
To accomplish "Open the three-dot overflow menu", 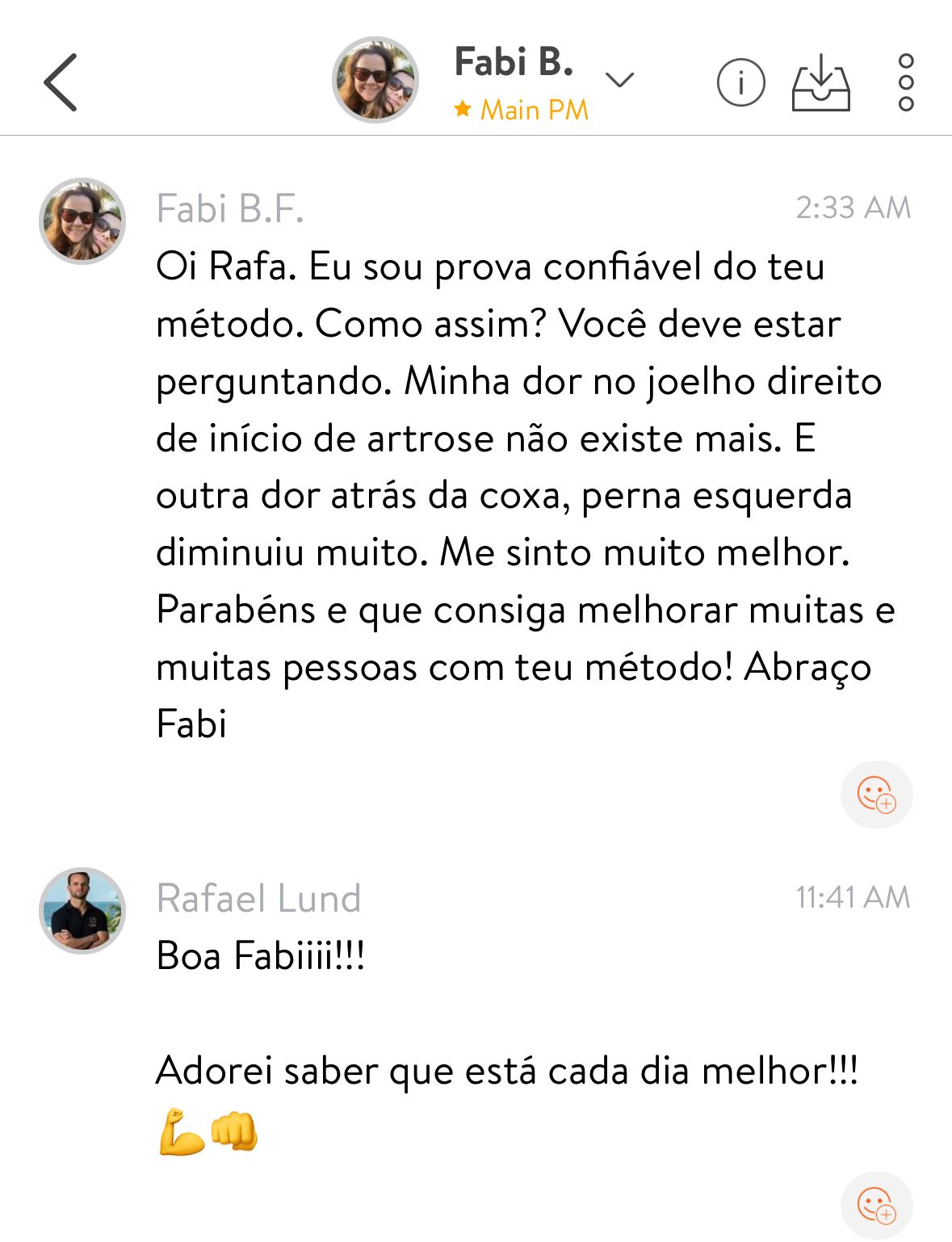I will [906, 82].
